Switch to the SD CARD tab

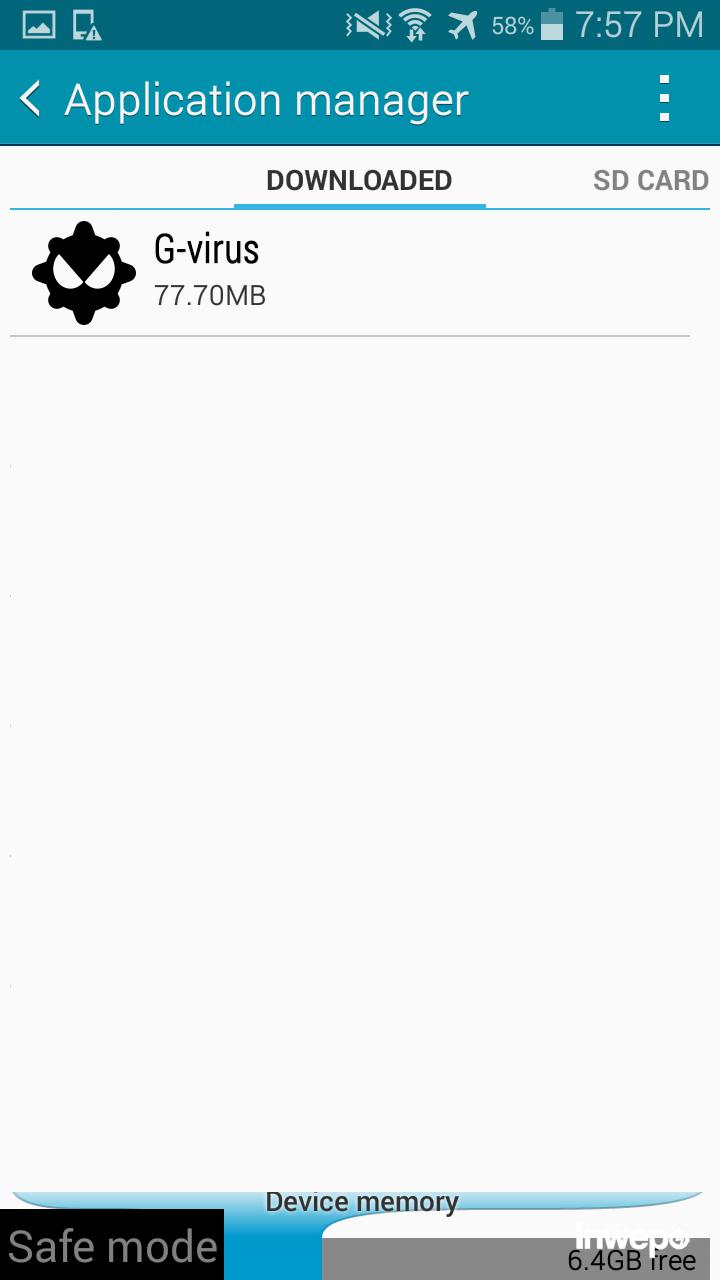tap(650, 181)
